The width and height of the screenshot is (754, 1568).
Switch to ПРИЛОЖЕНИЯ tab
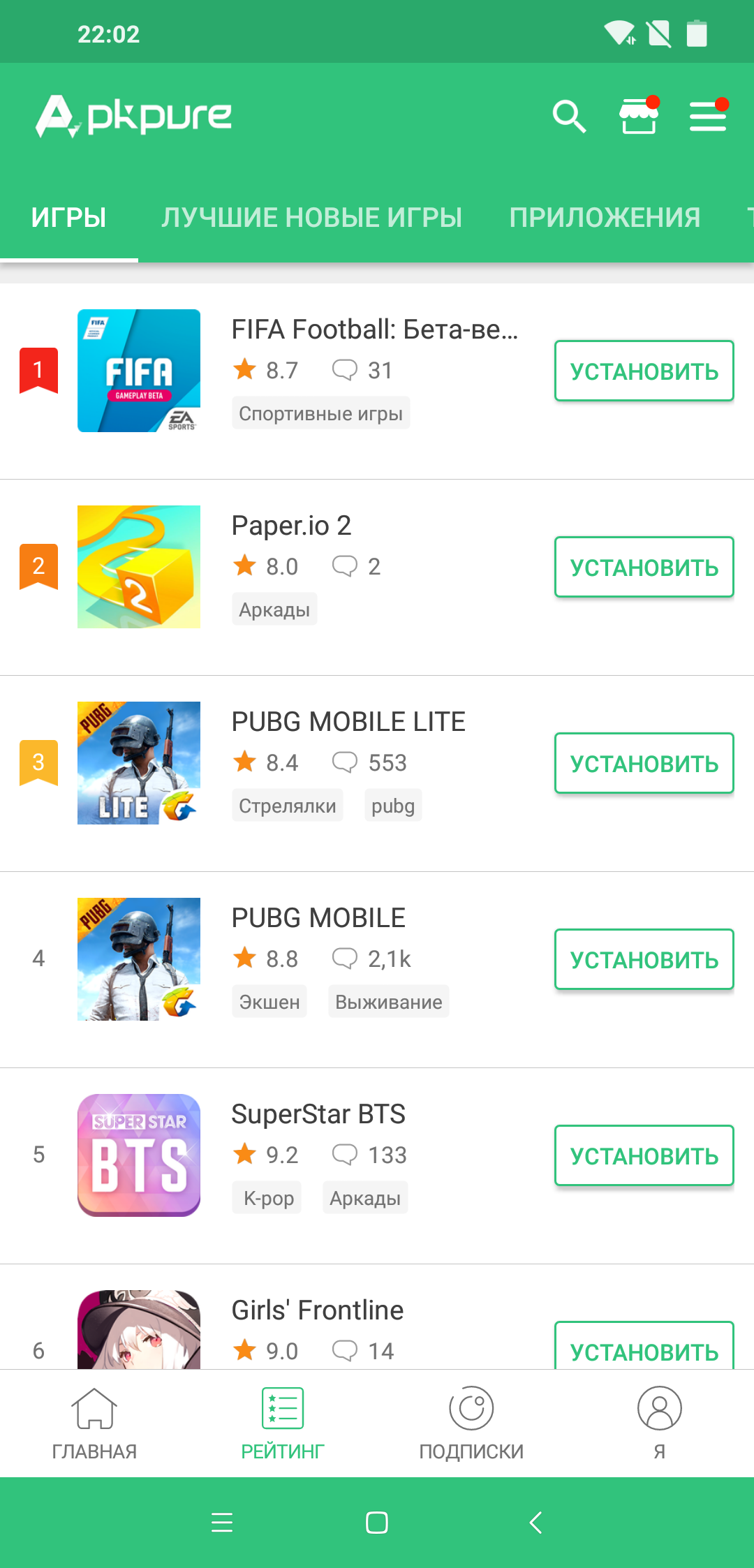click(x=605, y=218)
